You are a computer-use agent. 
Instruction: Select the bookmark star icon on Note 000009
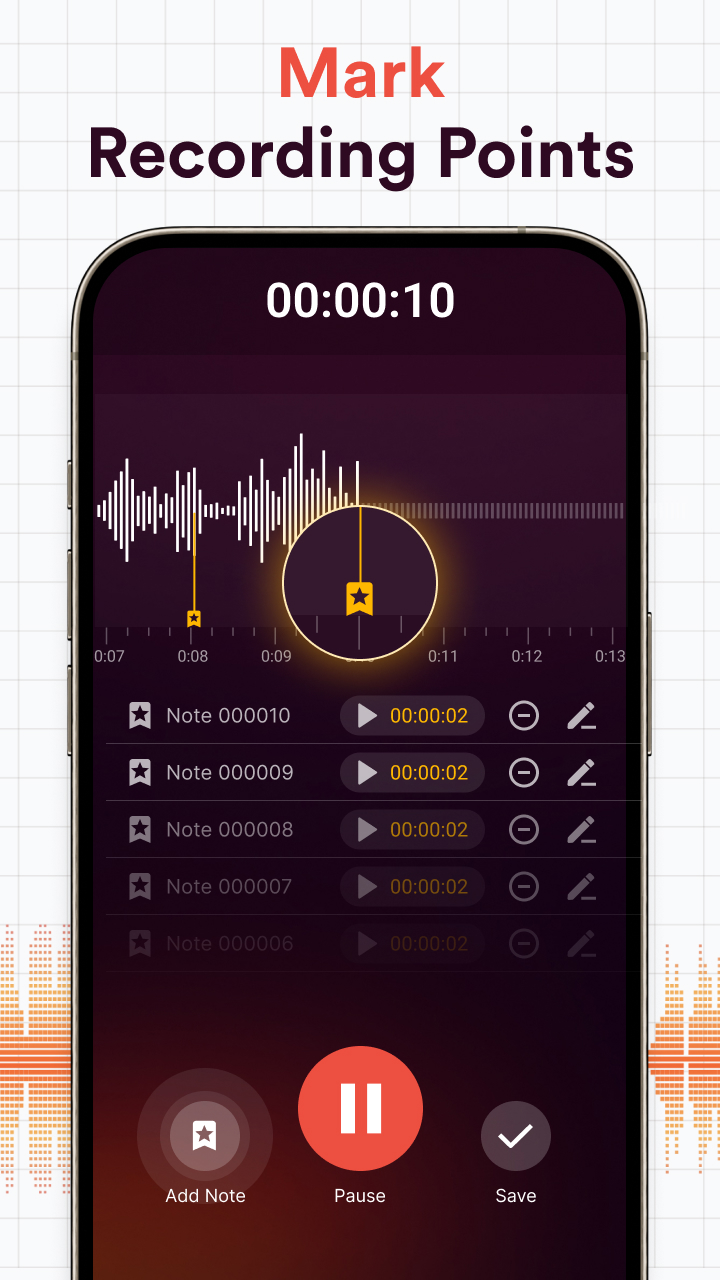[140, 772]
